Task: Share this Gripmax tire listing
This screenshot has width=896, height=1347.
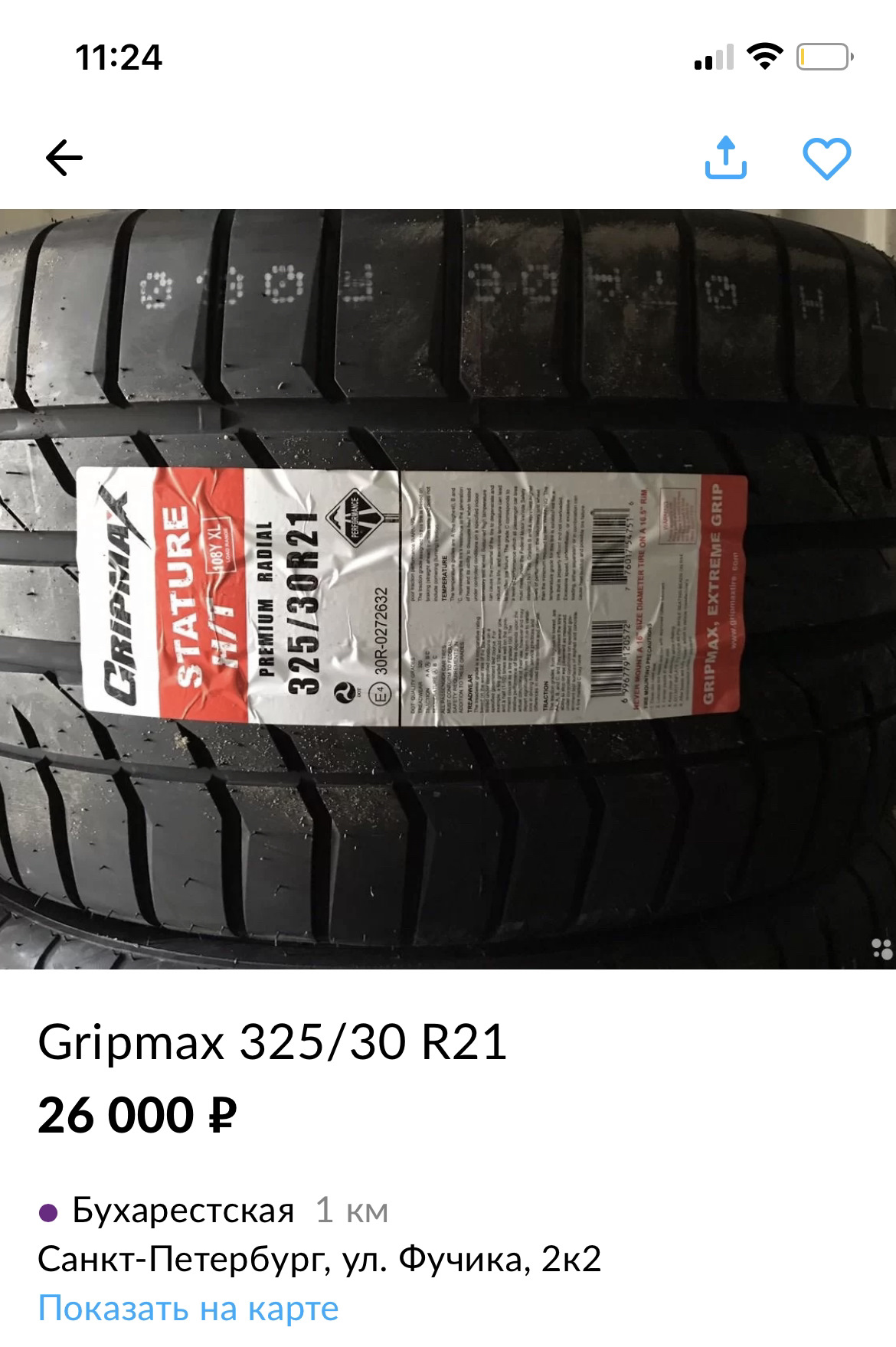Action: pos(724,159)
